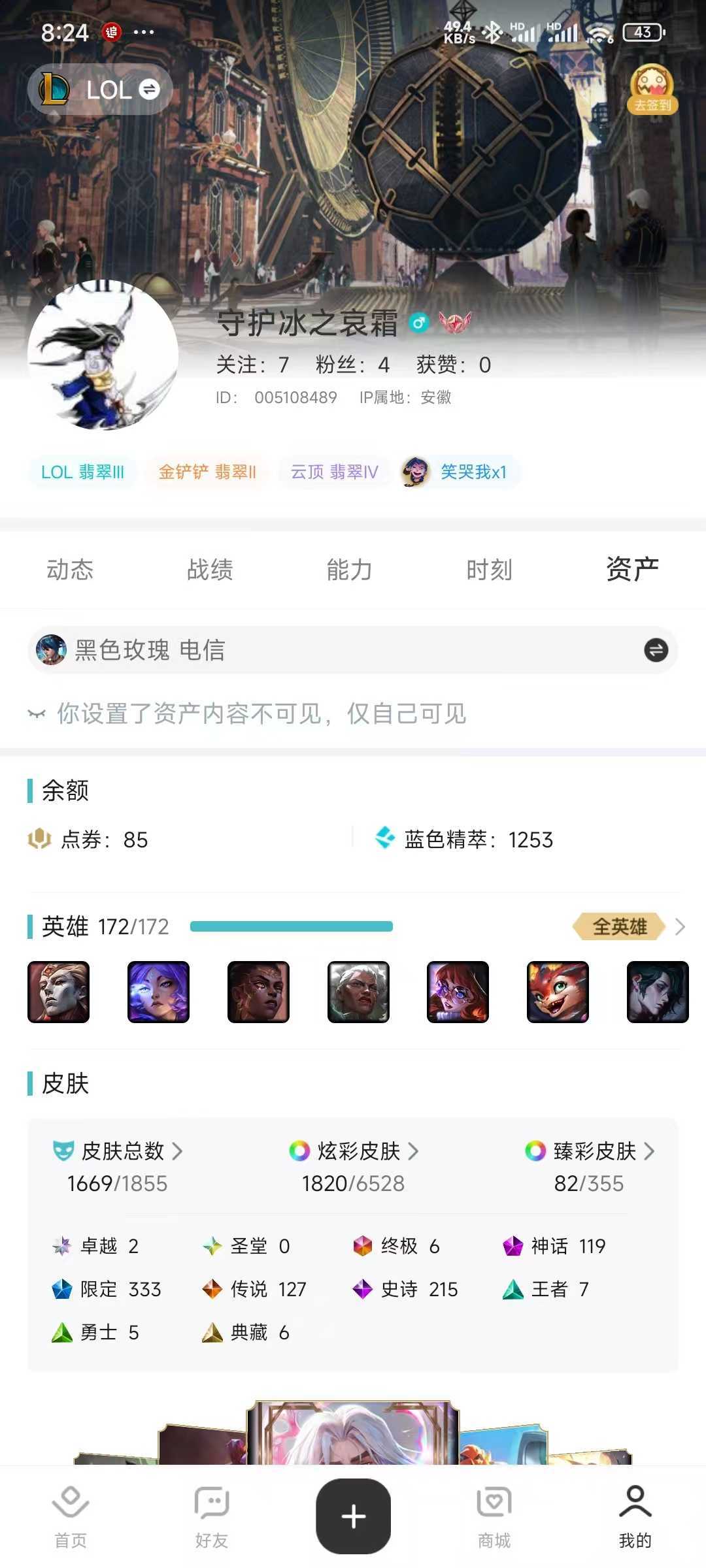Screen dimensions: 706x1568
Task: Switch to the 战绩 tab
Action: 210,570
